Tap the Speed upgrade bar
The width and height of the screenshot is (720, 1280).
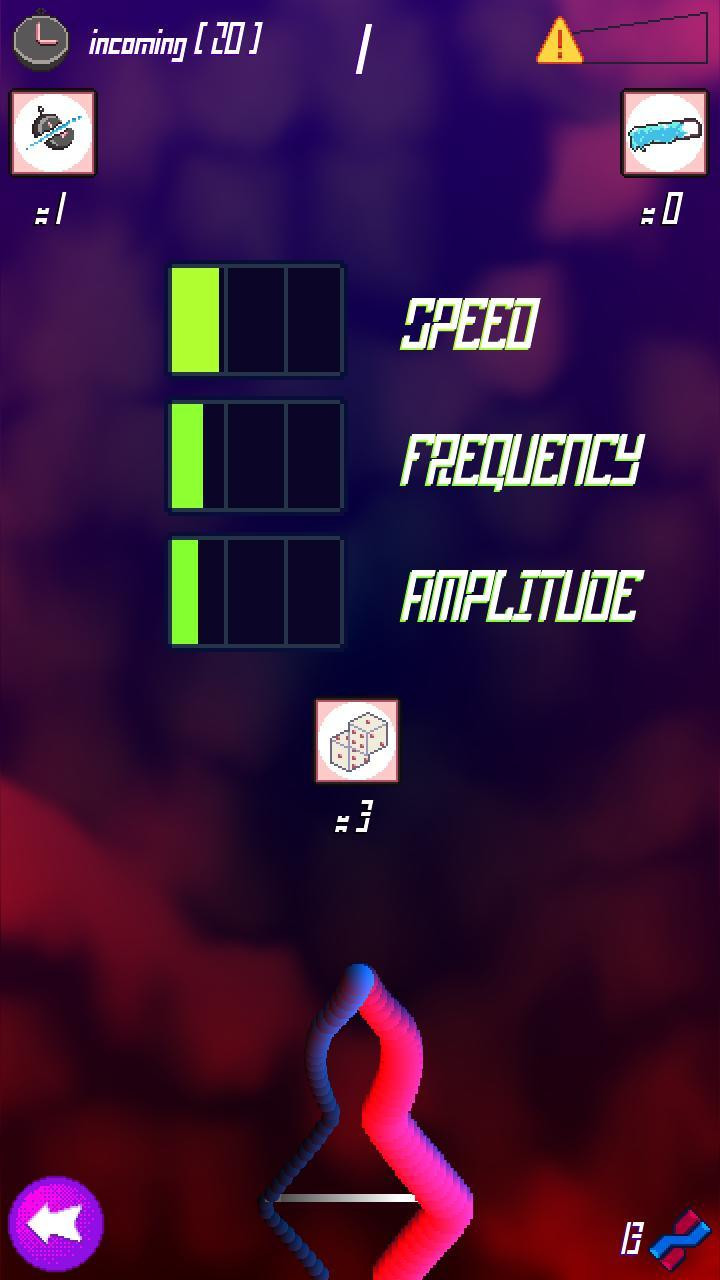(256, 321)
